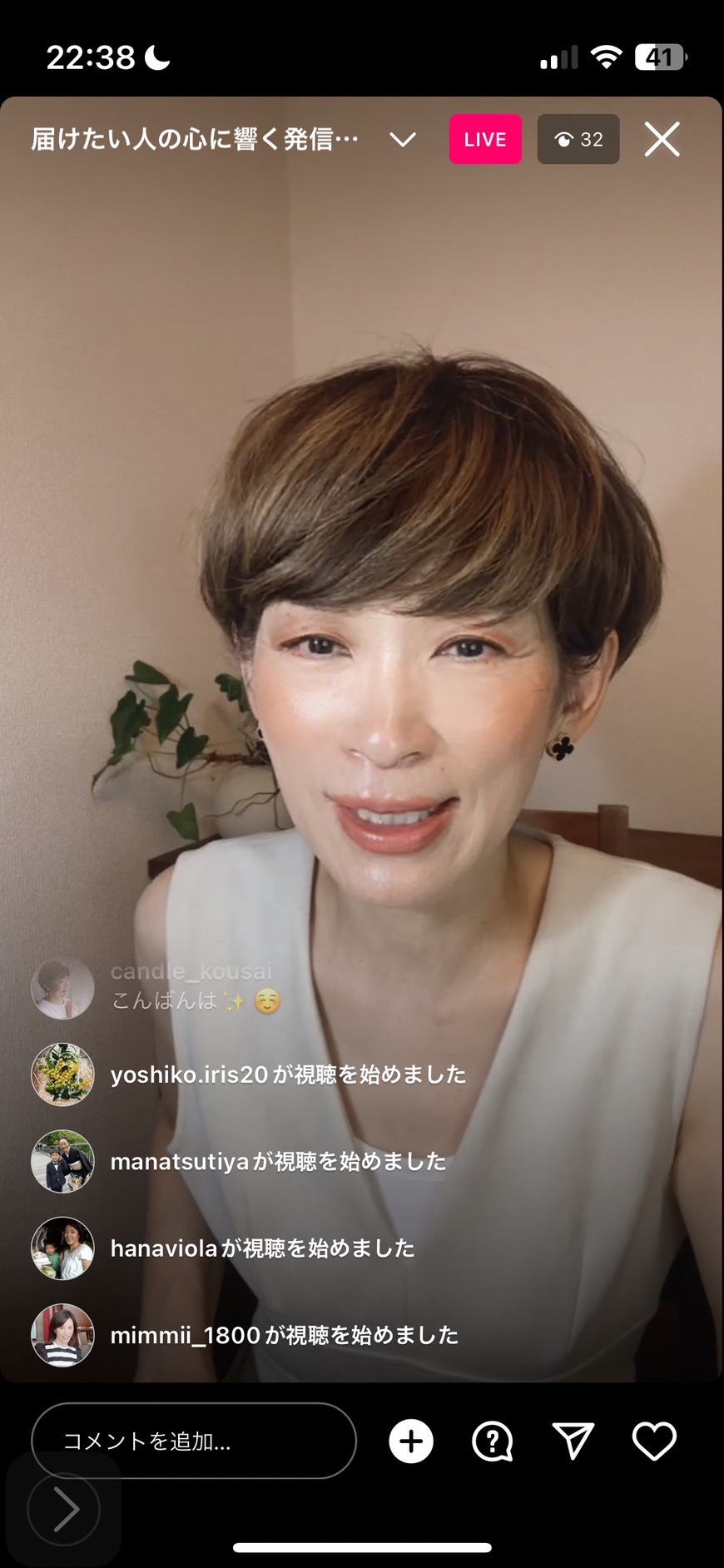Expand the live title chevron
The image size is (724, 1568).
pyautogui.click(x=403, y=140)
